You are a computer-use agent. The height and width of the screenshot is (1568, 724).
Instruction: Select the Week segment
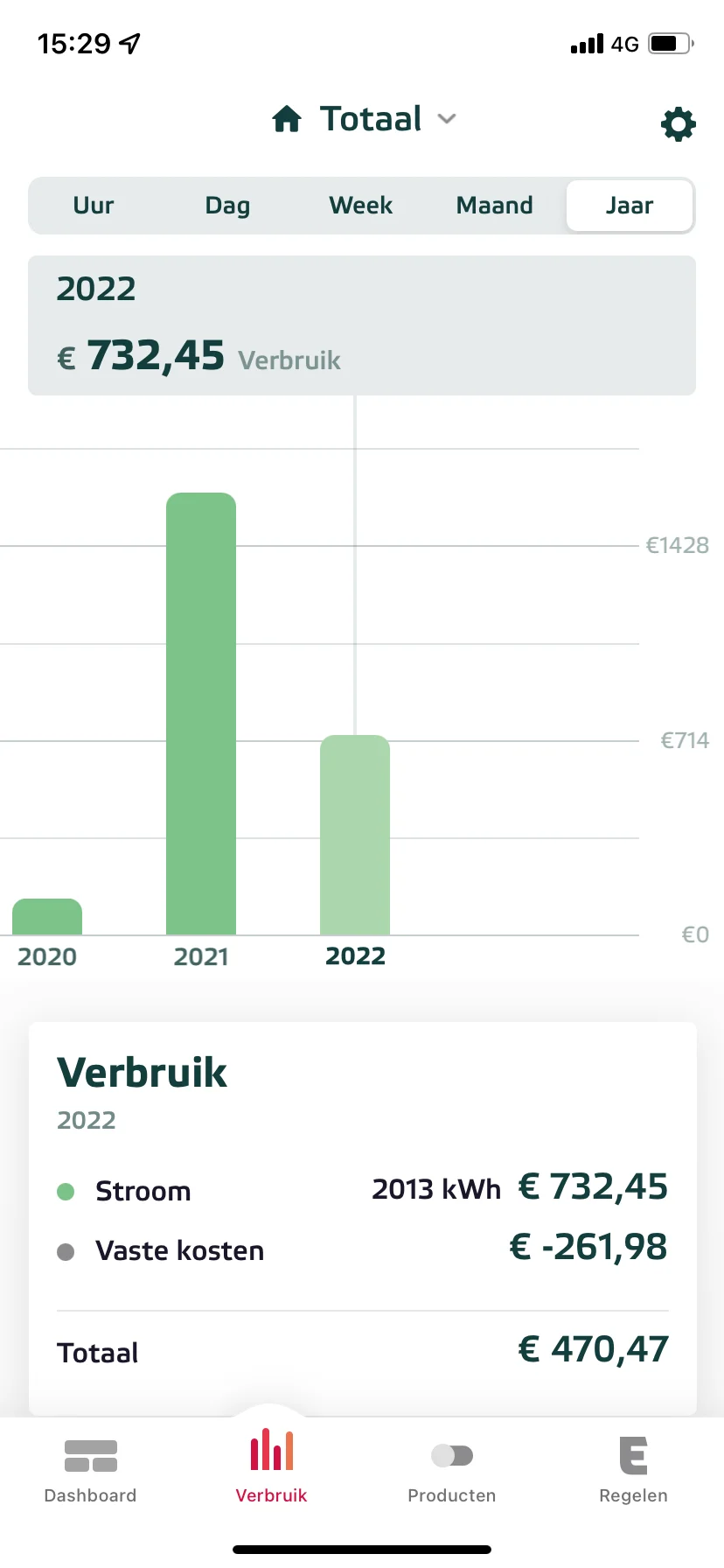pos(360,206)
